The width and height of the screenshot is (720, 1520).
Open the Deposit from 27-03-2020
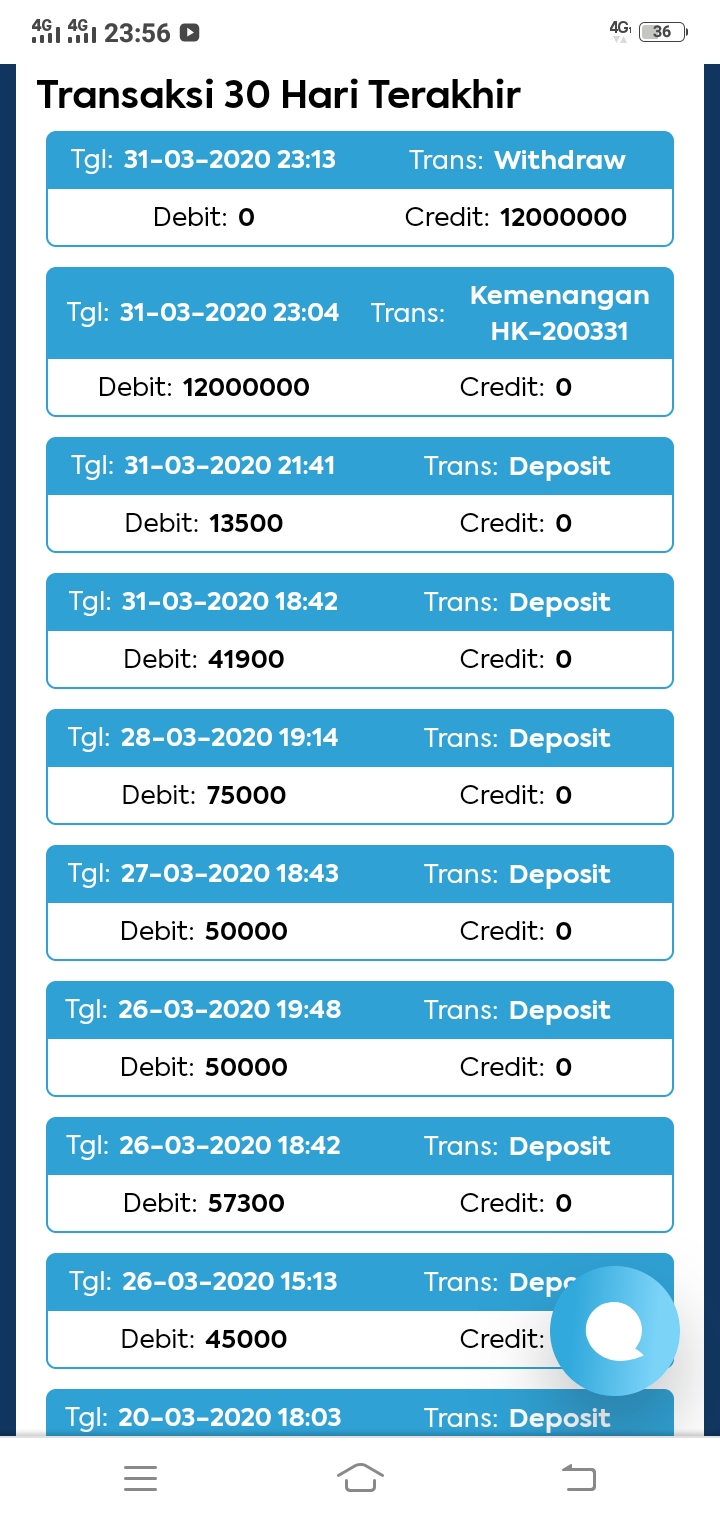pos(360,902)
